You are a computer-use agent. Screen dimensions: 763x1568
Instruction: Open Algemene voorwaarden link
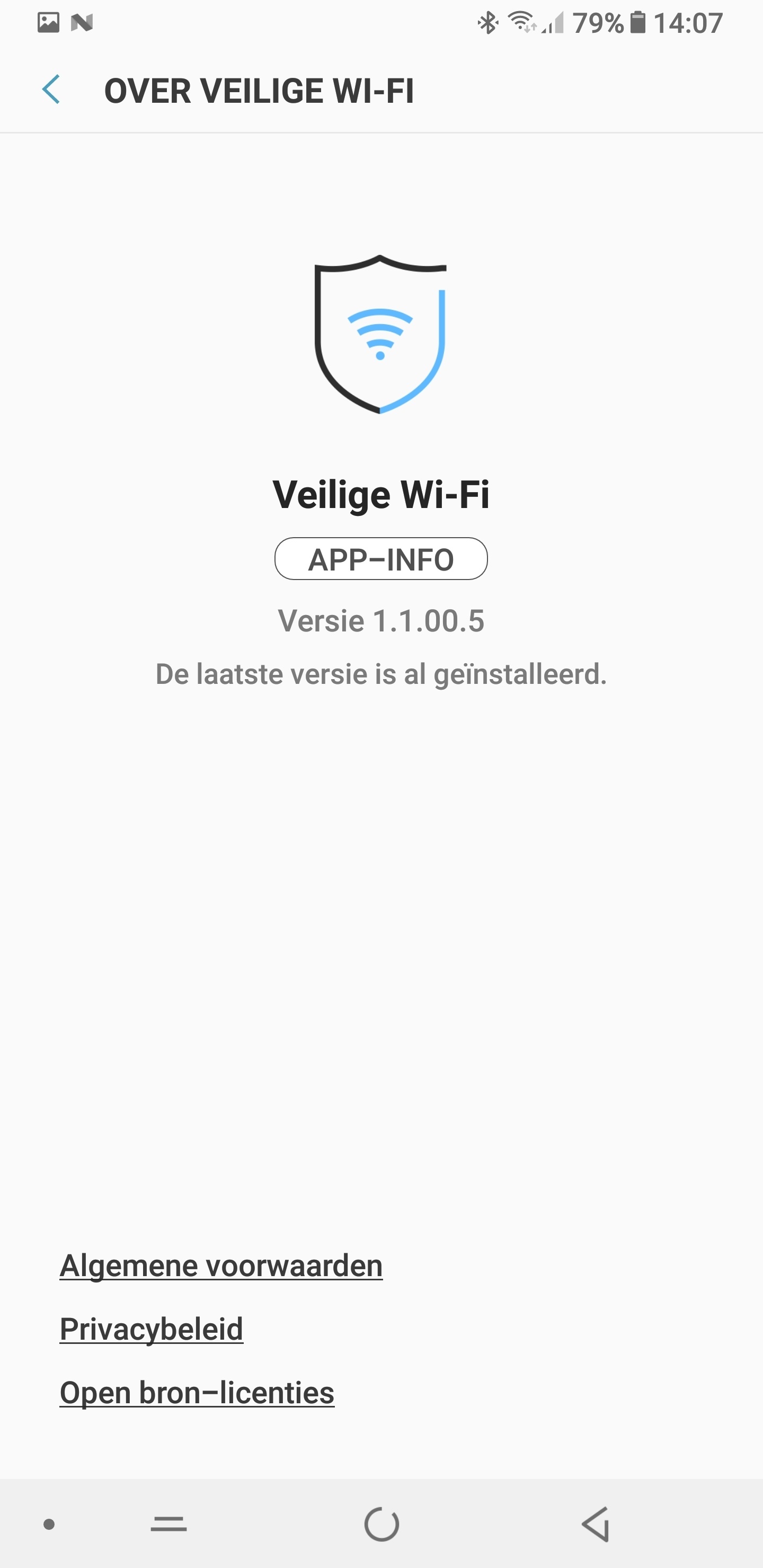point(221,1266)
